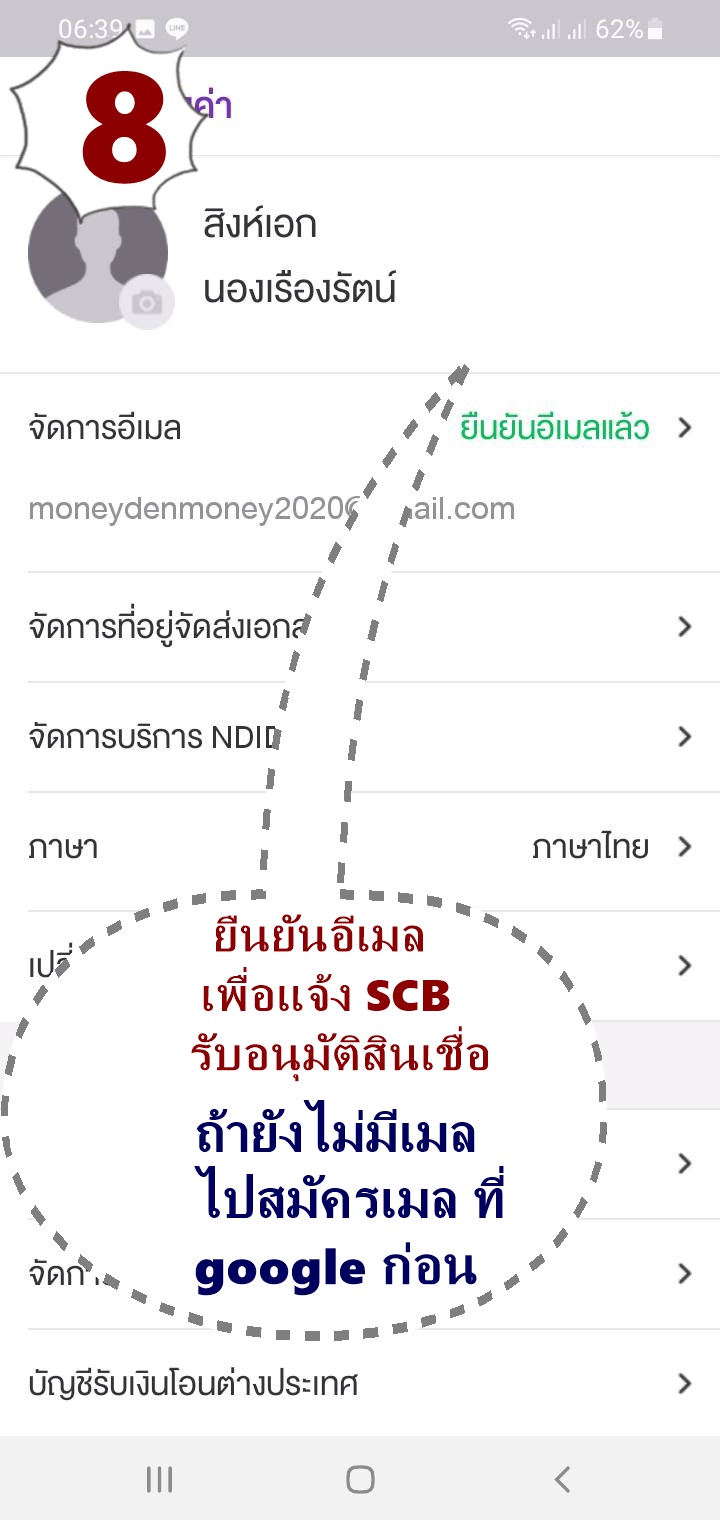Open บัญชีรับเงินโอนต่างประเทศ row
The height and width of the screenshot is (1520, 720).
click(360, 1384)
